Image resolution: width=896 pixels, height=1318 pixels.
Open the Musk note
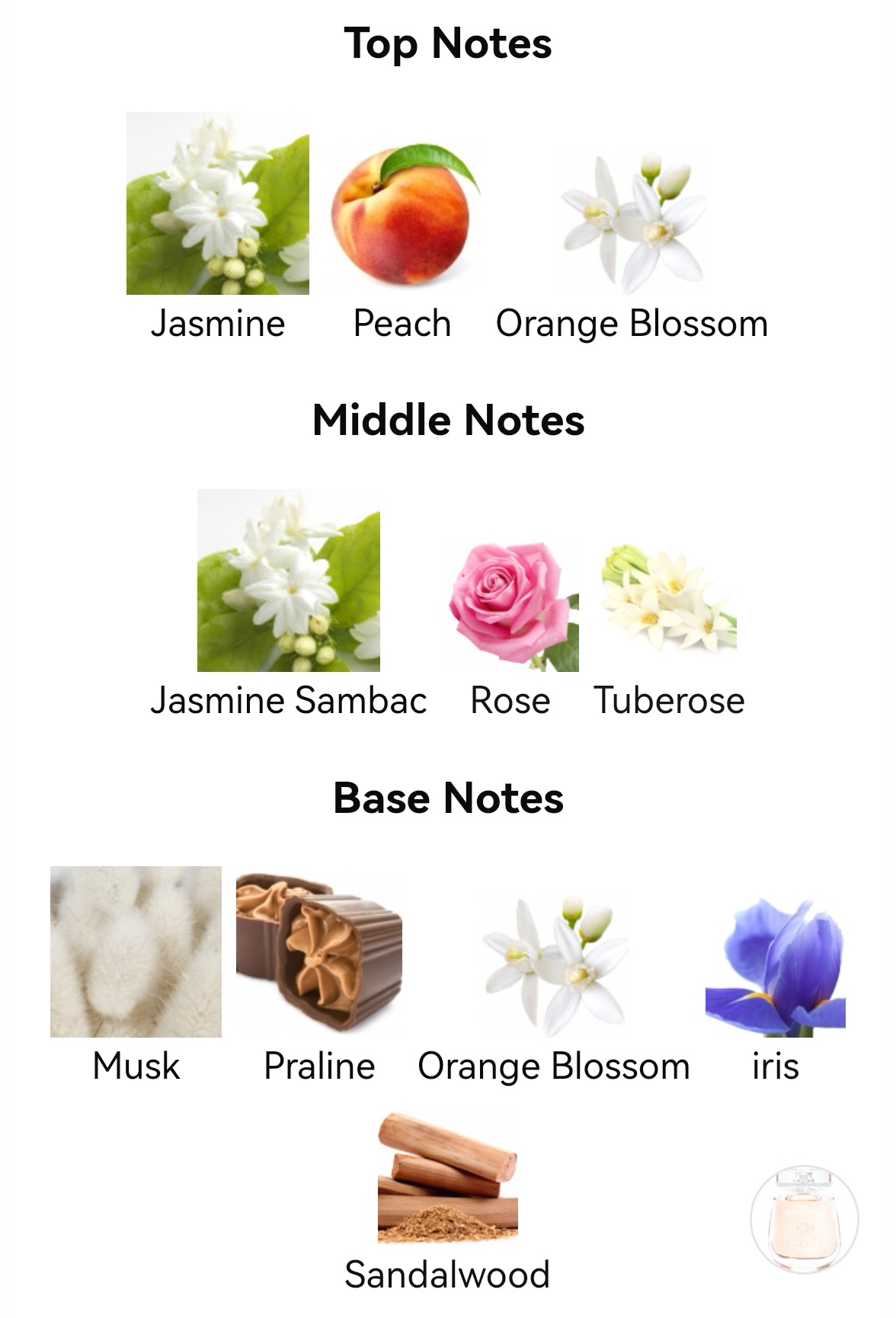click(136, 952)
